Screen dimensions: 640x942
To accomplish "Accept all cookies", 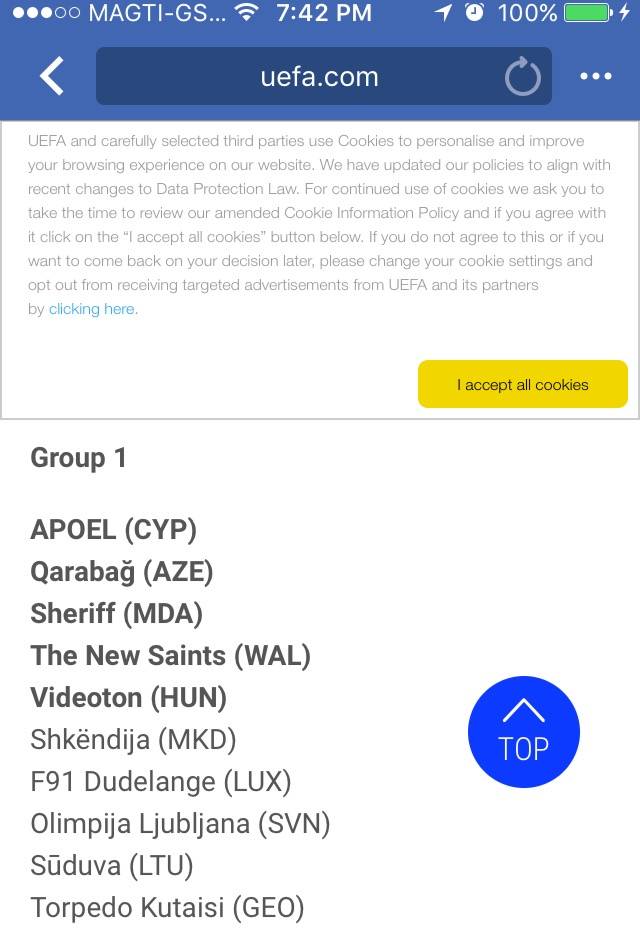I will coord(522,384).
